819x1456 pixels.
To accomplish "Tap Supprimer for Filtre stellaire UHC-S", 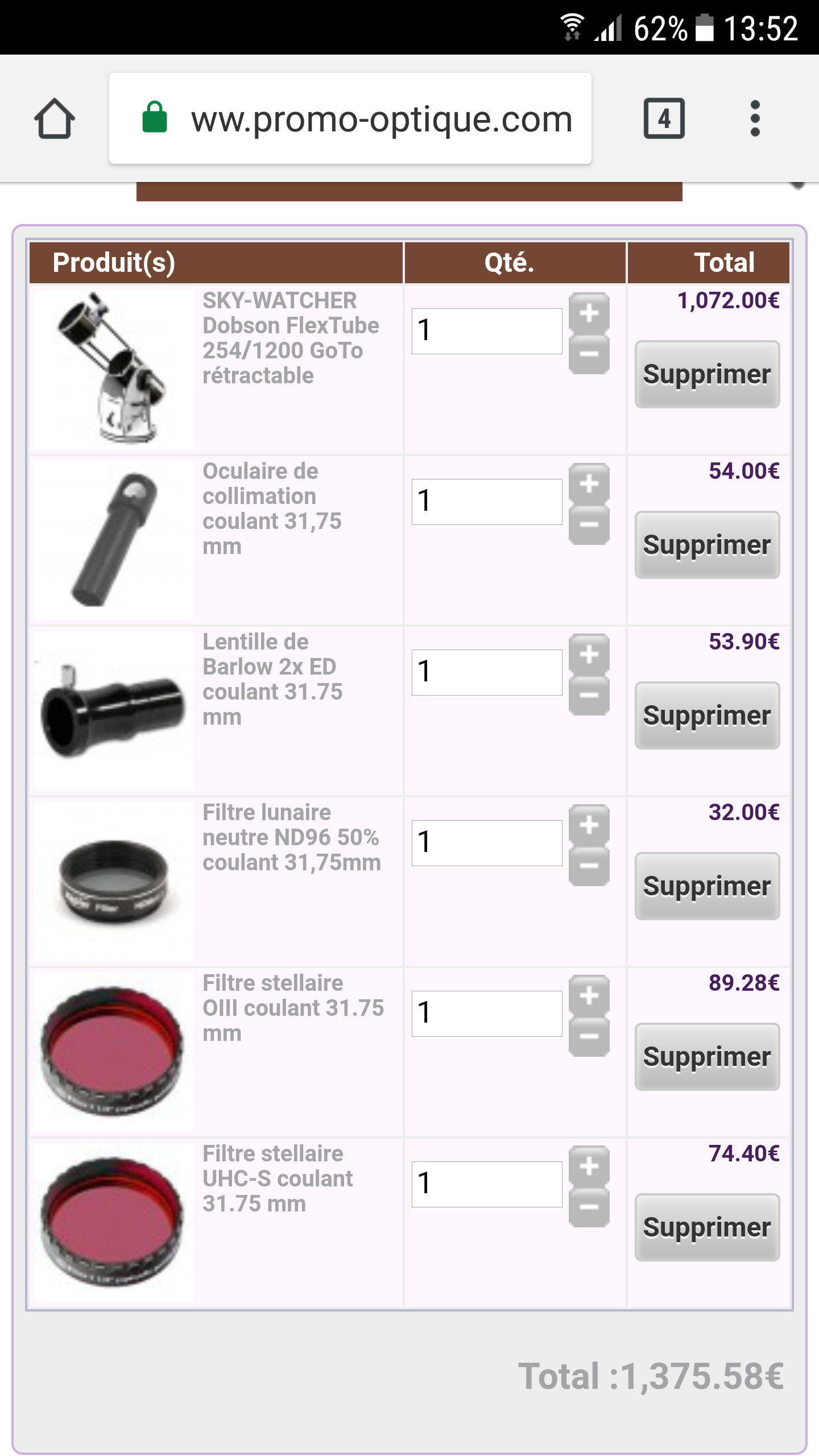I will click(707, 1227).
